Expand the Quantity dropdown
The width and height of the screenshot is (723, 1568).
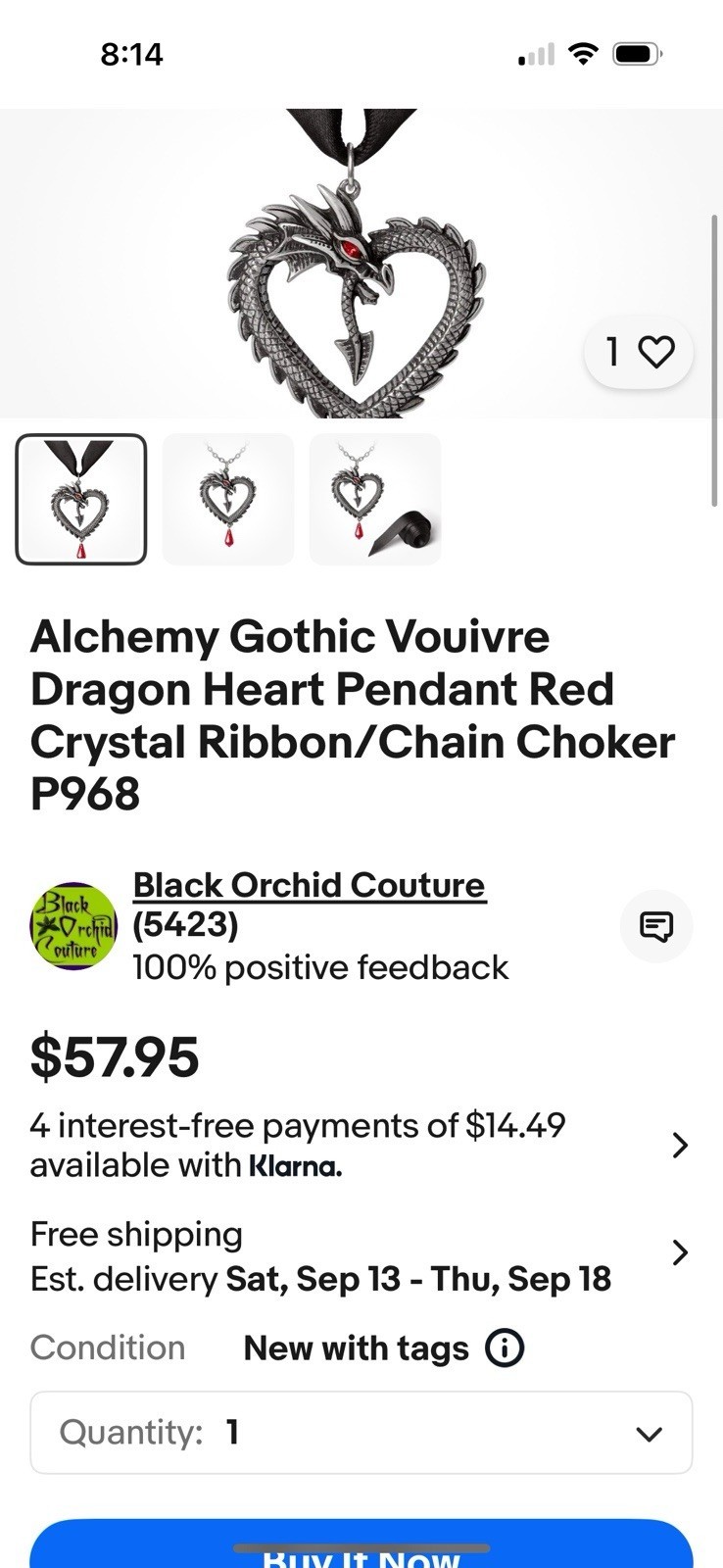361,1433
